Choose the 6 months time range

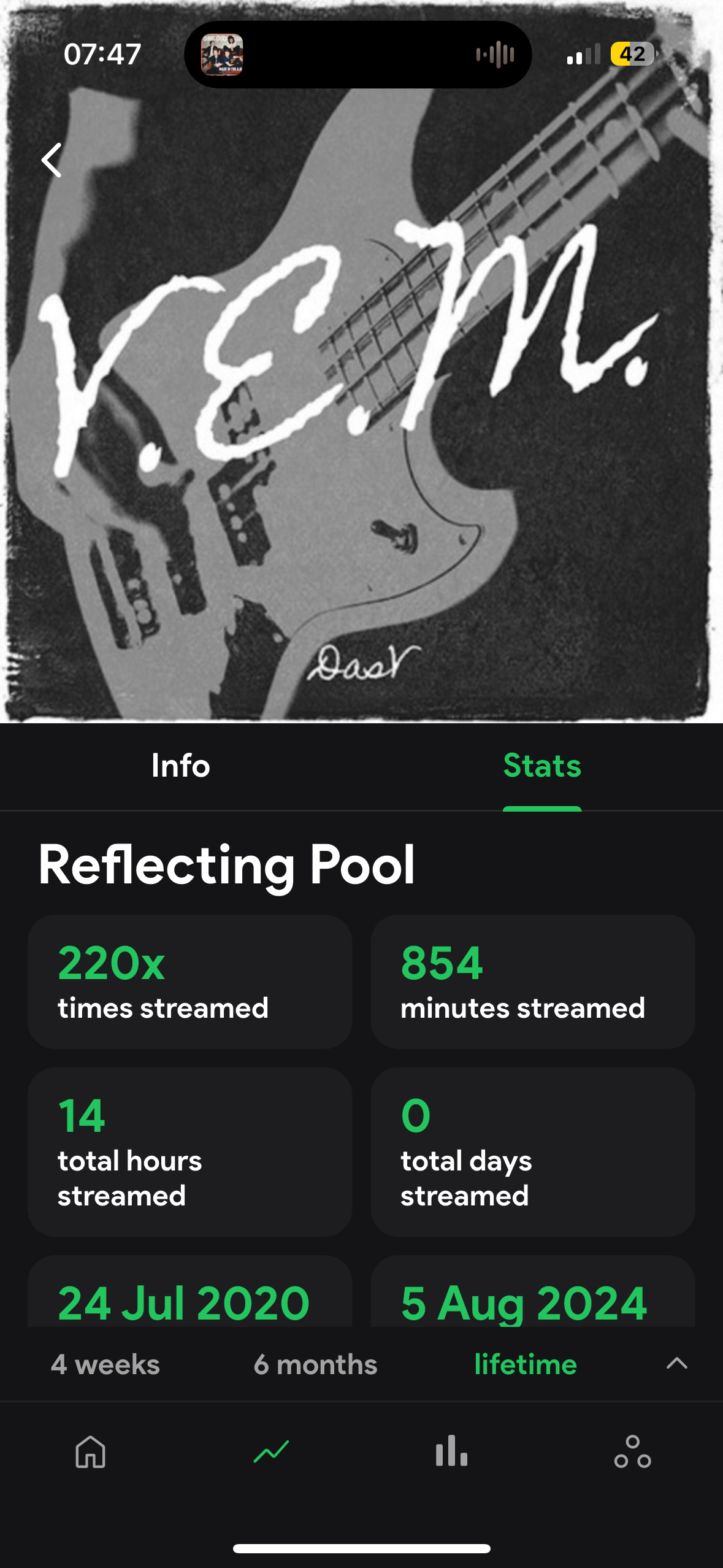tap(315, 1364)
